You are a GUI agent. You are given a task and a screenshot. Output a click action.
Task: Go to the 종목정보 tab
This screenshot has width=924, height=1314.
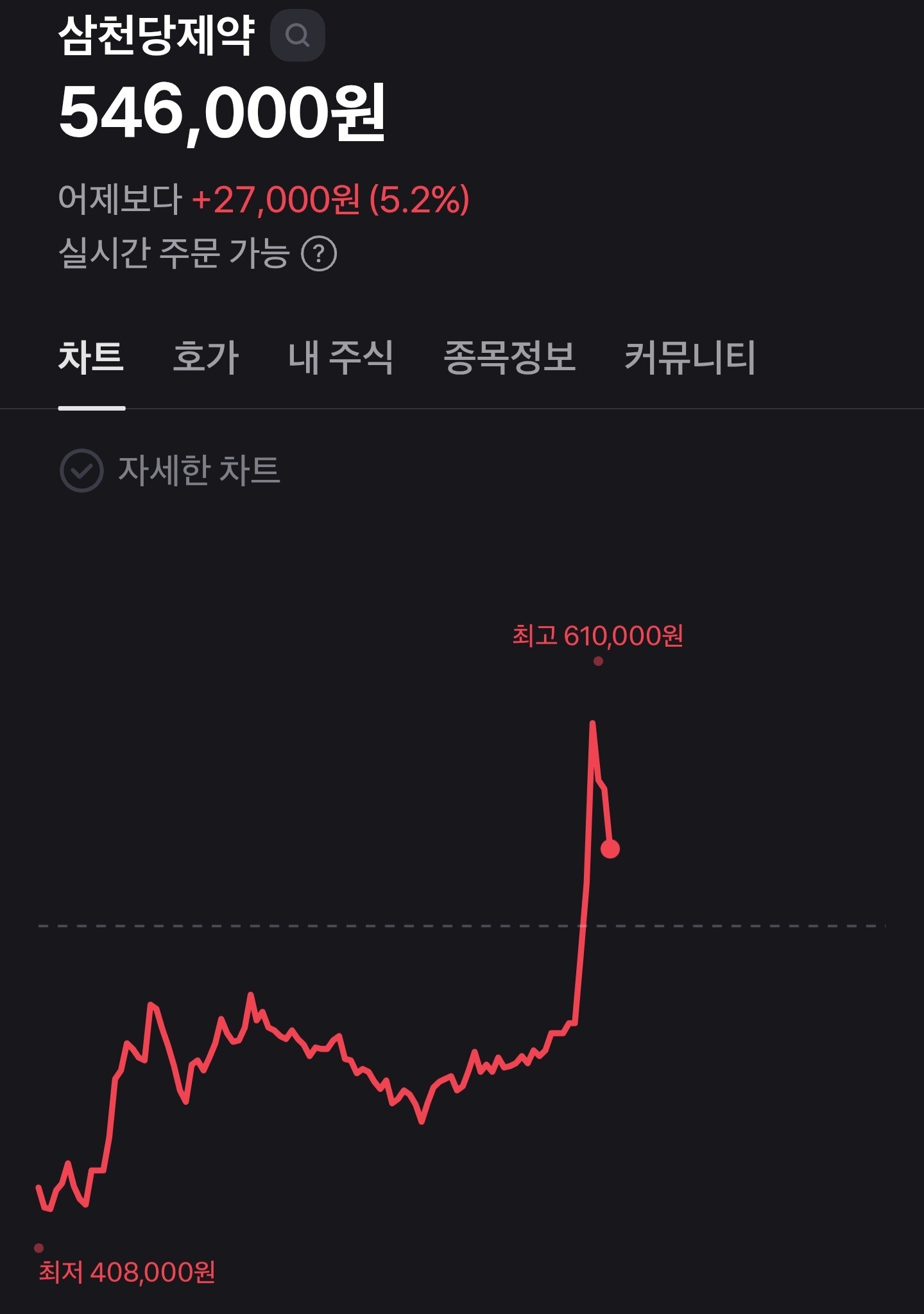pyautogui.click(x=509, y=357)
